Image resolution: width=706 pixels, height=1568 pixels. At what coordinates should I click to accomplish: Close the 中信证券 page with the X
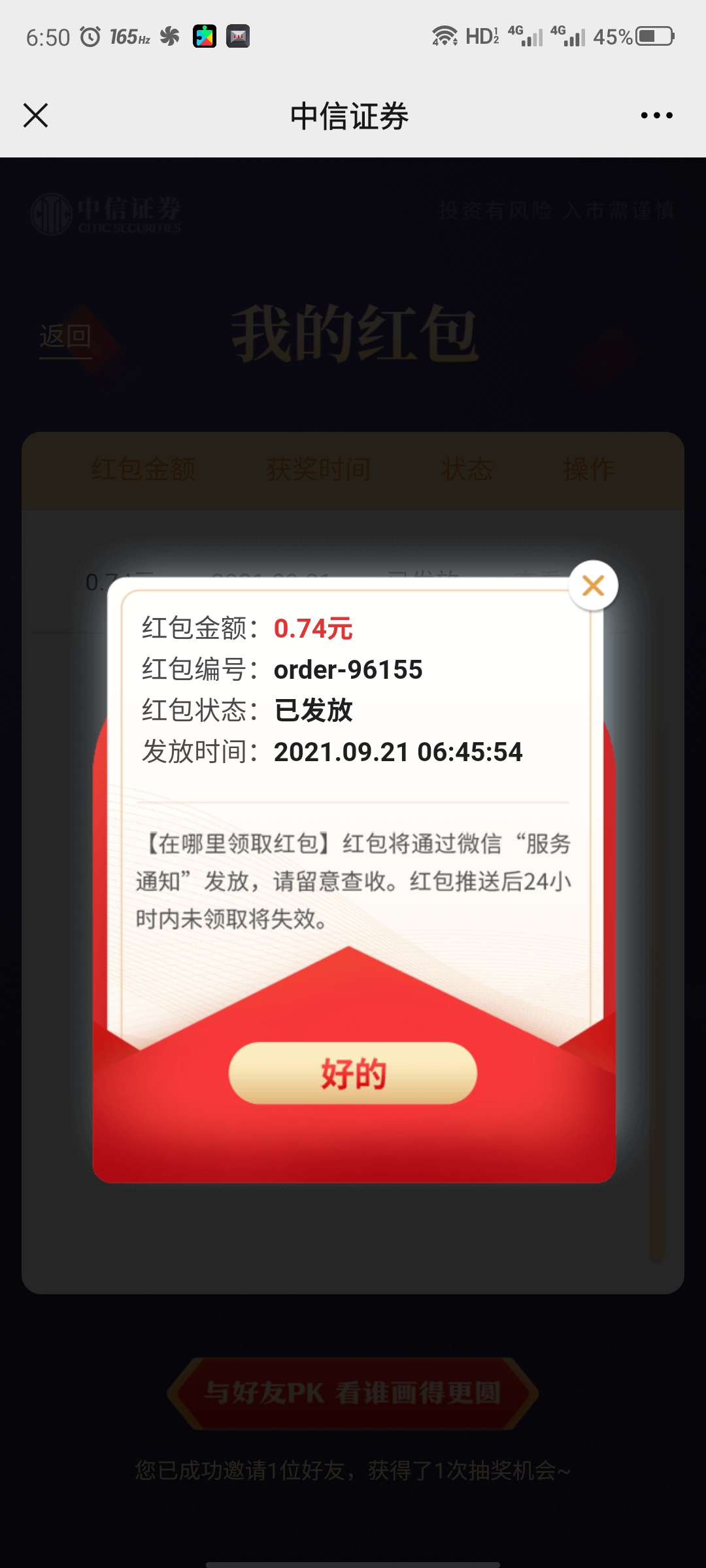point(36,115)
